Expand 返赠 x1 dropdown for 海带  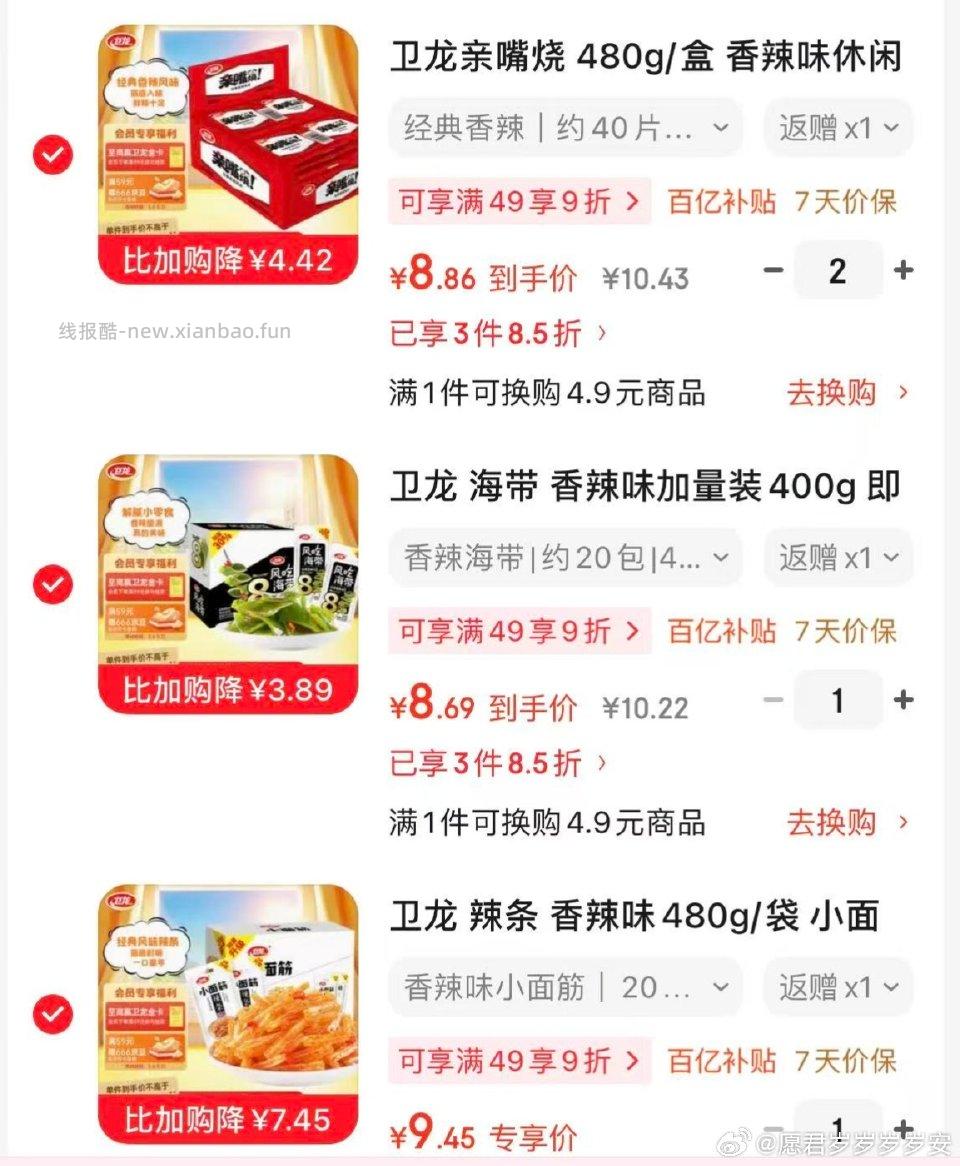tap(838, 557)
